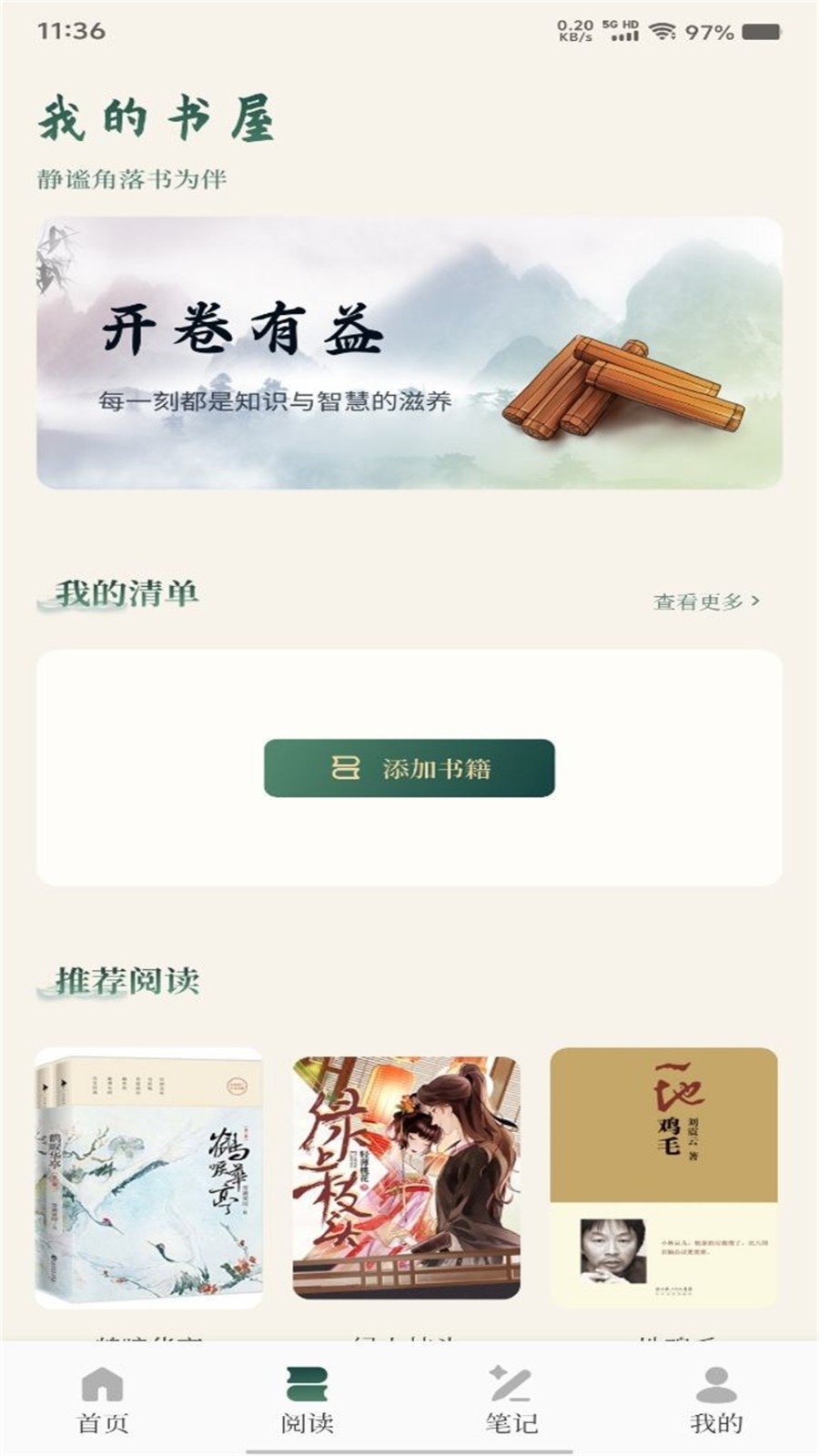Select the 阅读 tab
819x1456 pixels.
tap(307, 1400)
